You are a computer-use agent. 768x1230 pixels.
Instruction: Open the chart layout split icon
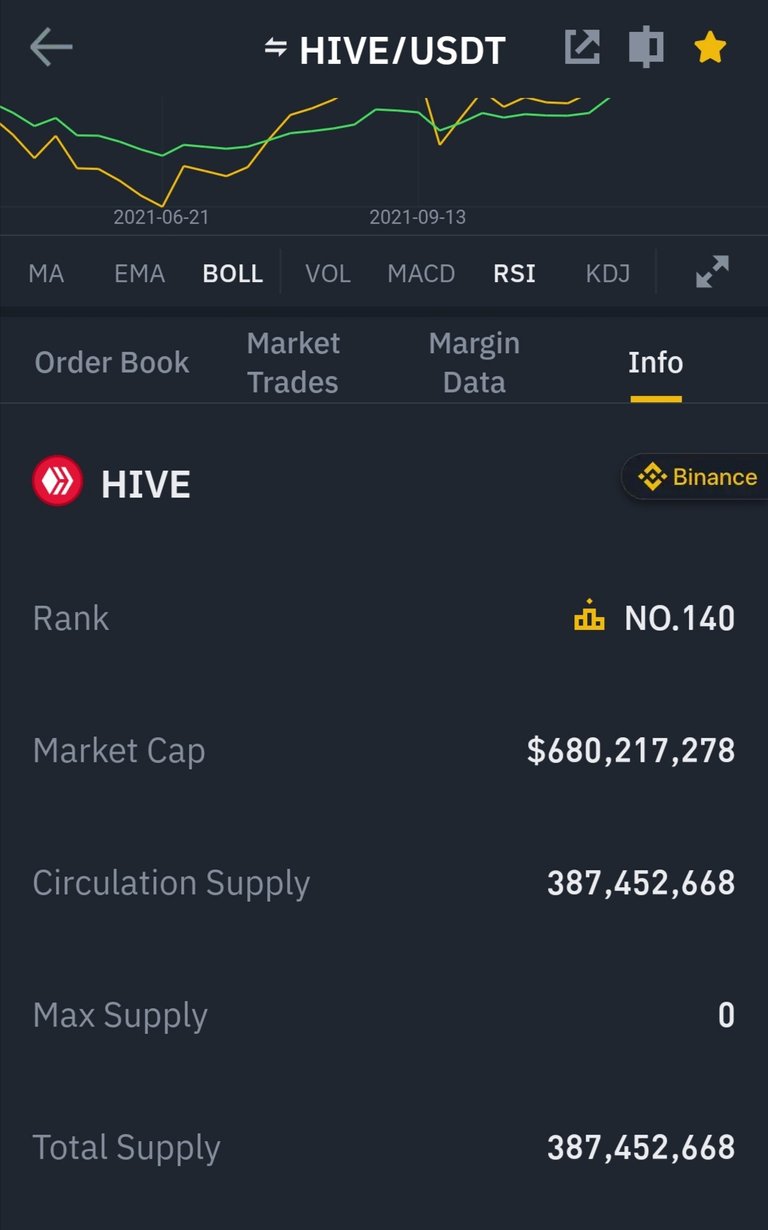[646, 47]
